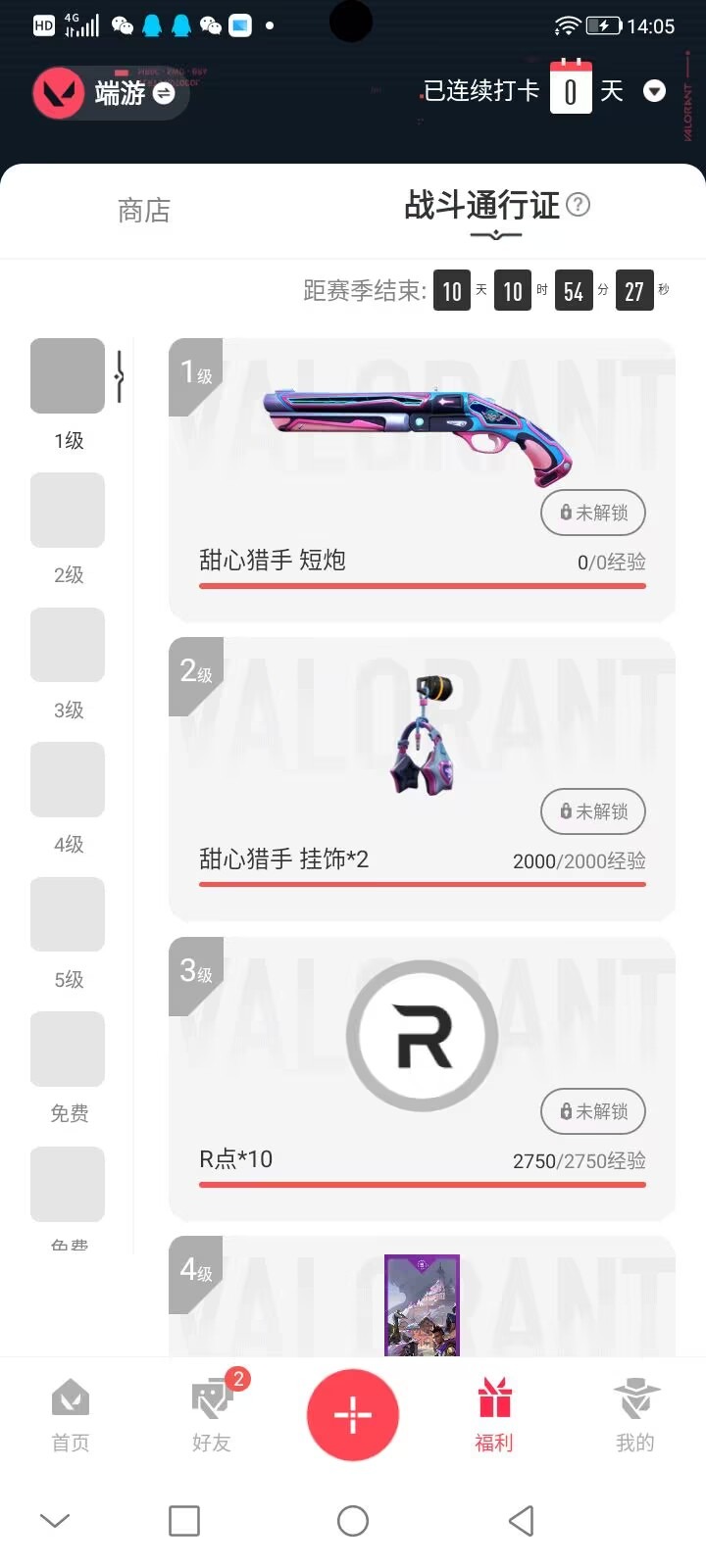Tap the 未解锁 lock on 甜心猎手 短炮
The width and height of the screenshot is (706, 1568).
point(592,513)
